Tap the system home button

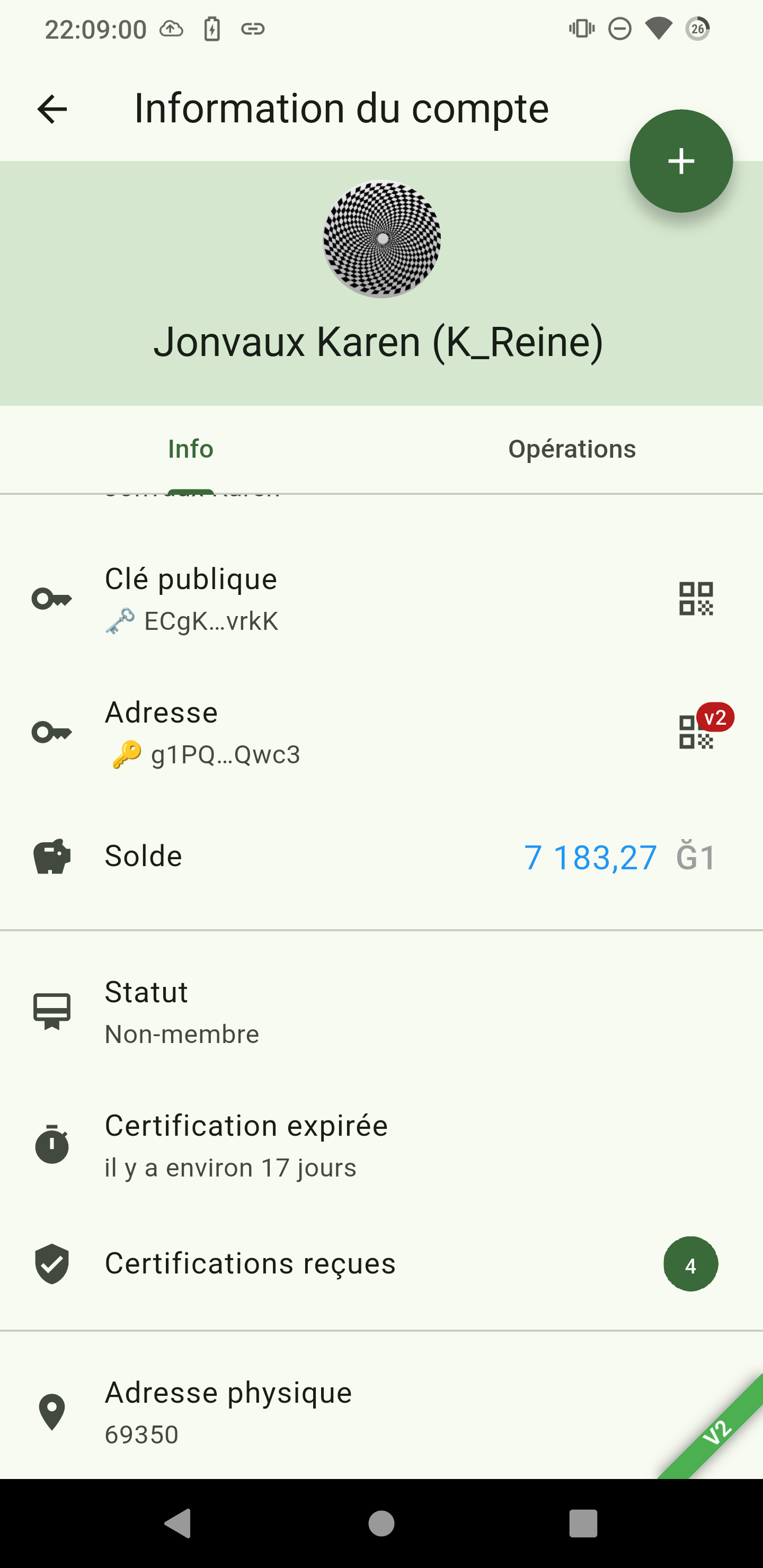(x=381, y=1524)
